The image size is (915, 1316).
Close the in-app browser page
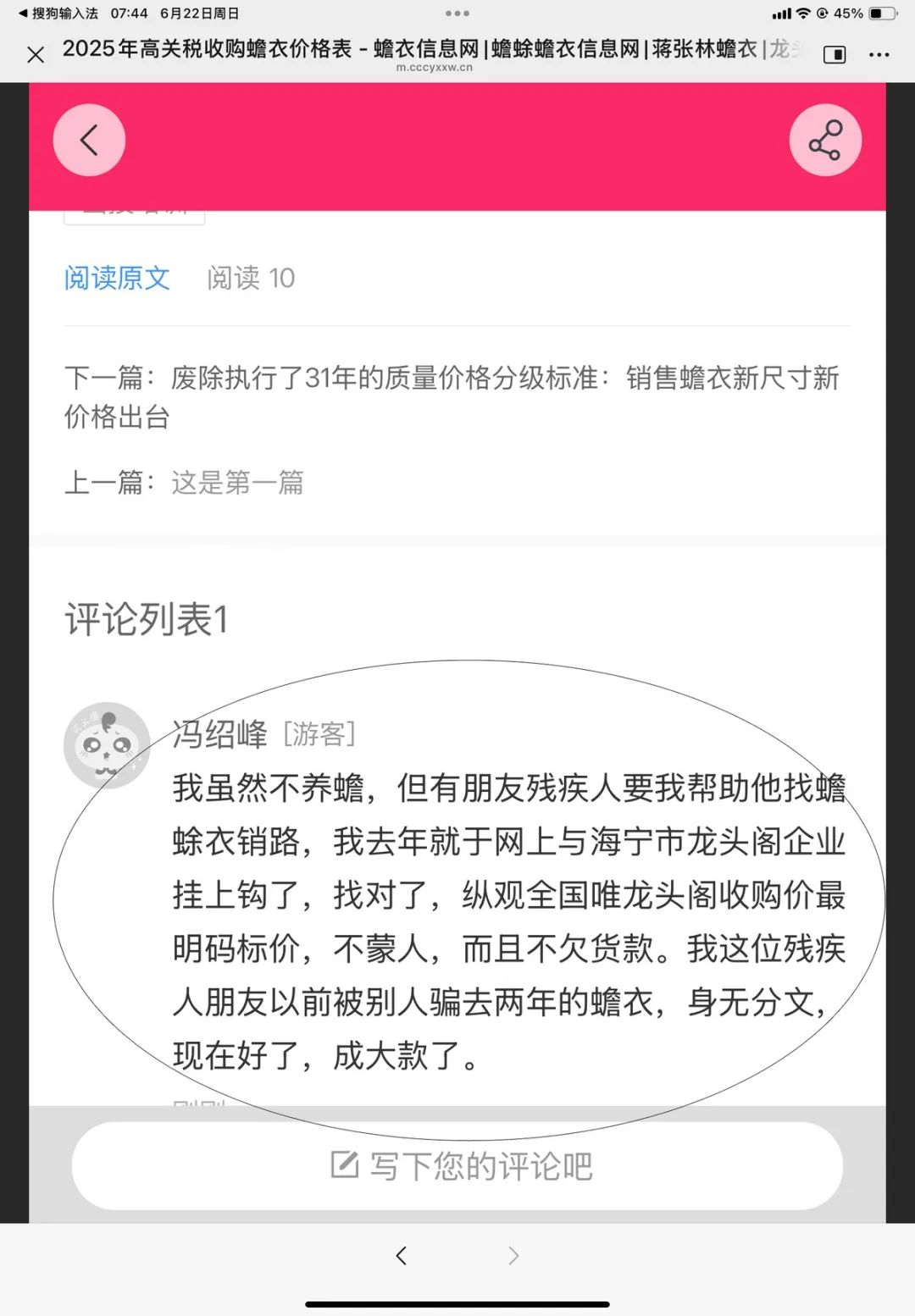tap(36, 55)
